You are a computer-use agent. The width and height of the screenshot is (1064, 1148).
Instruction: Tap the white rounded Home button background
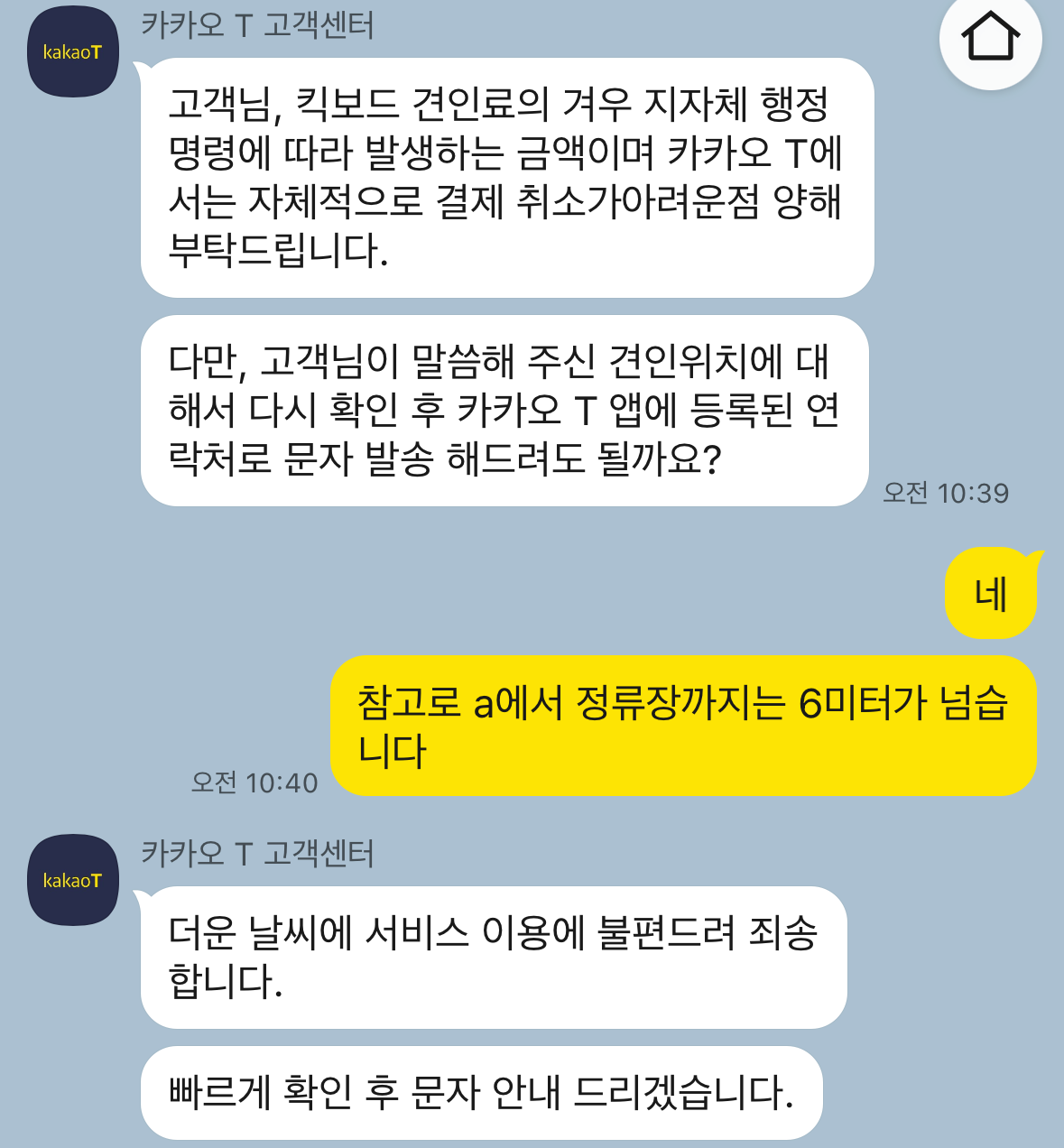pyautogui.click(x=990, y=40)
